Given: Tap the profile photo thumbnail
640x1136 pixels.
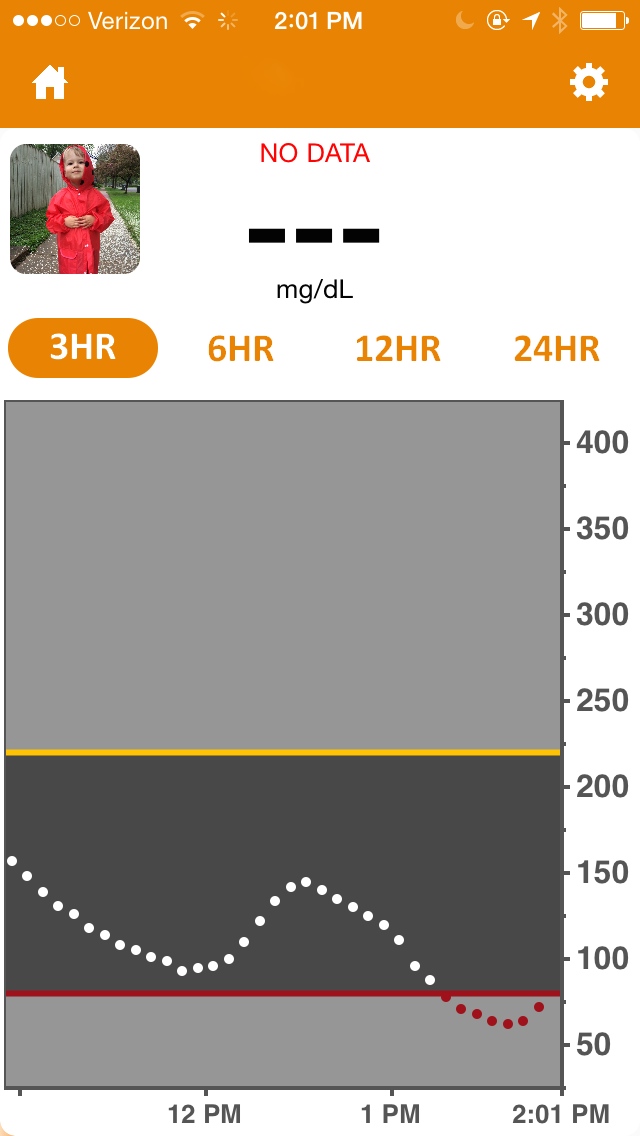Looking at the screenshot, I should 75,209.
